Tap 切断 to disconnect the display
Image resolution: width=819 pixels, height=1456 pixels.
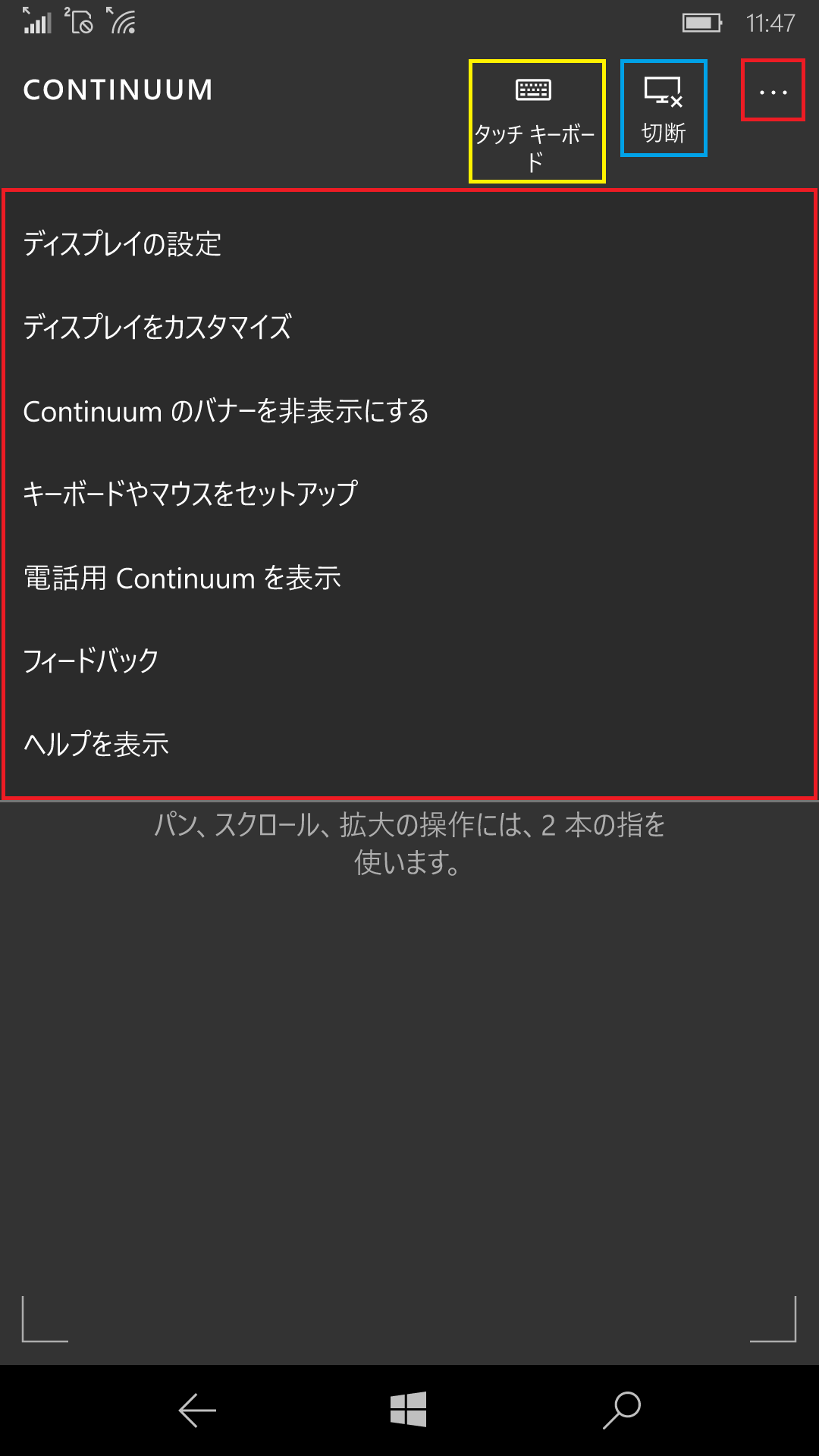664,108
